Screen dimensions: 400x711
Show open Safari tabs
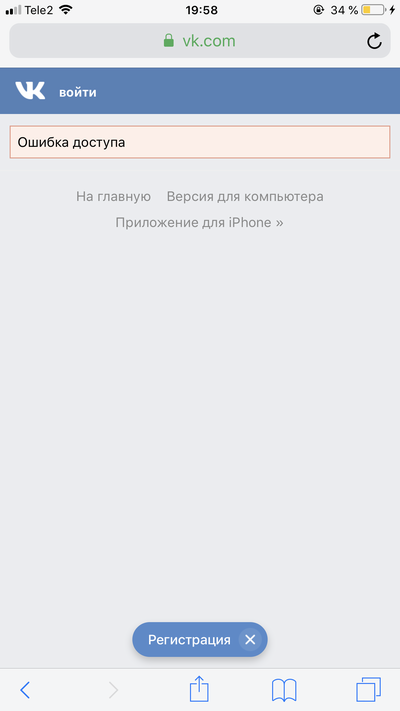pyautogui.click(x=369, y=690)
